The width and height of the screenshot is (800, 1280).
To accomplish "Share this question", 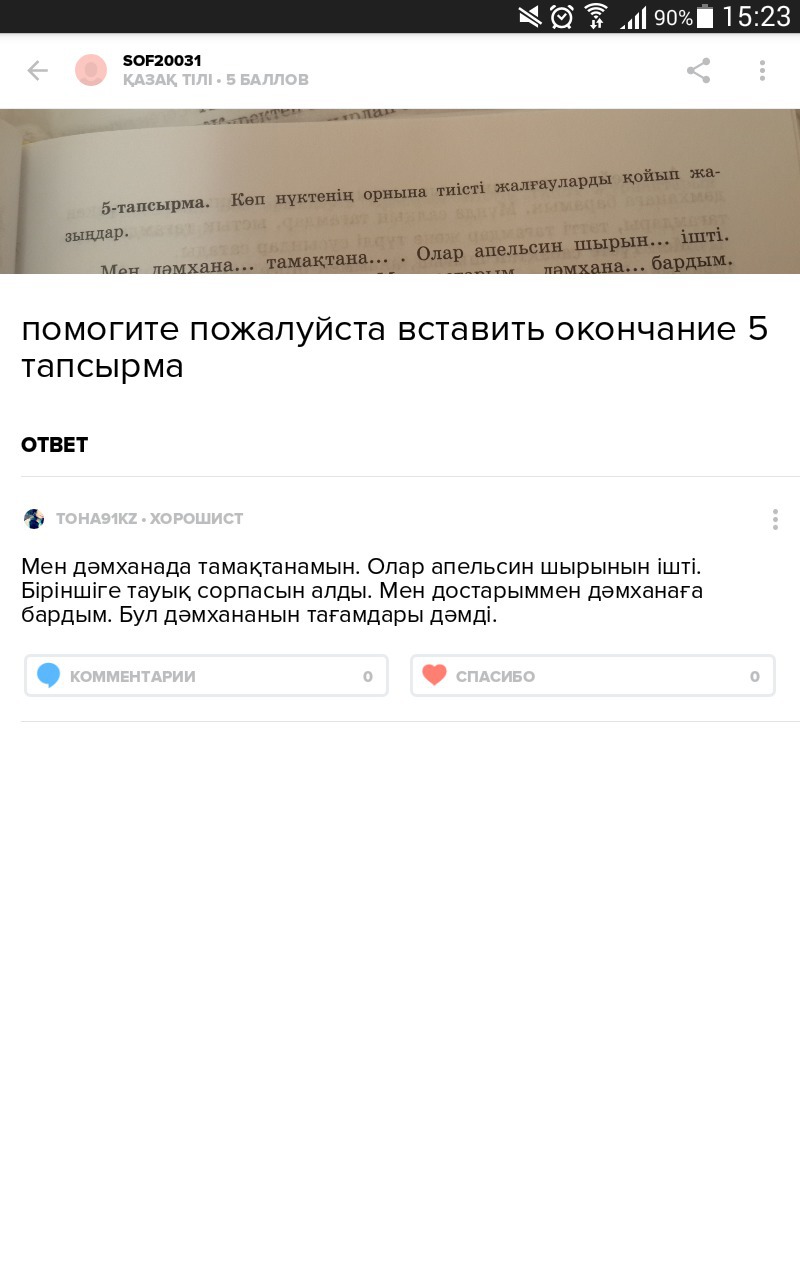I will point(698,70).
